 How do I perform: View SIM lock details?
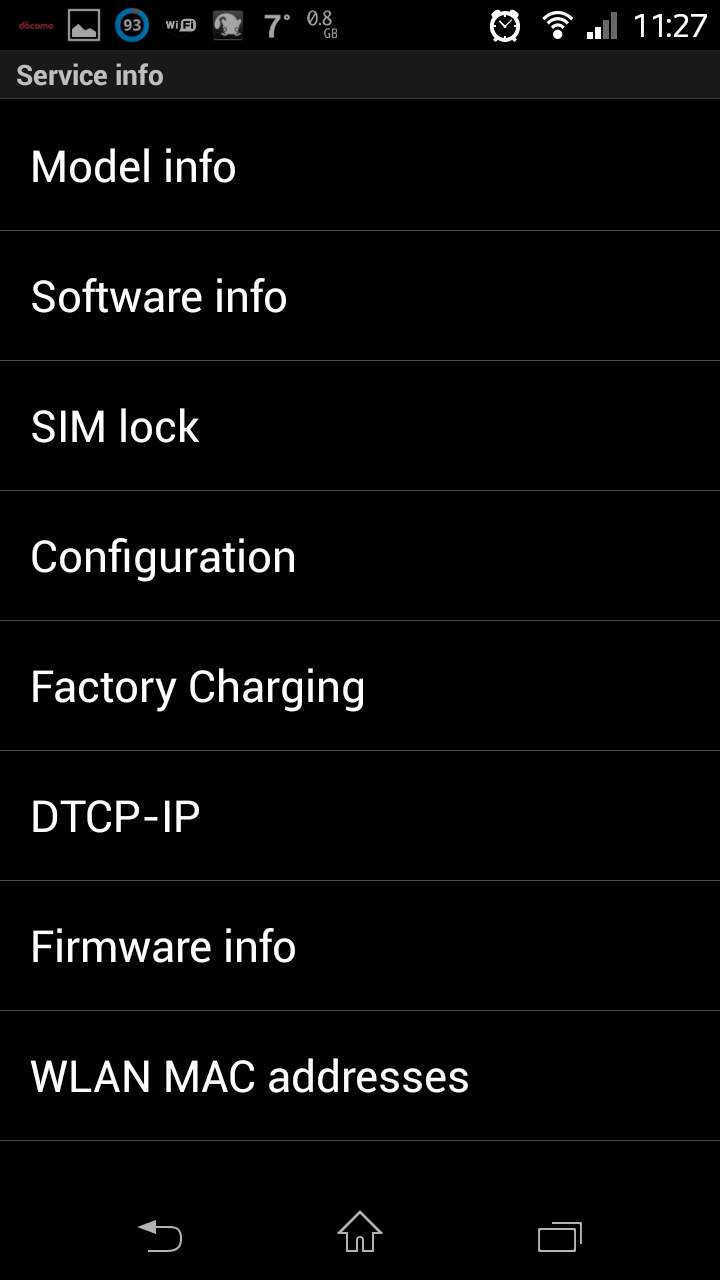360,426
